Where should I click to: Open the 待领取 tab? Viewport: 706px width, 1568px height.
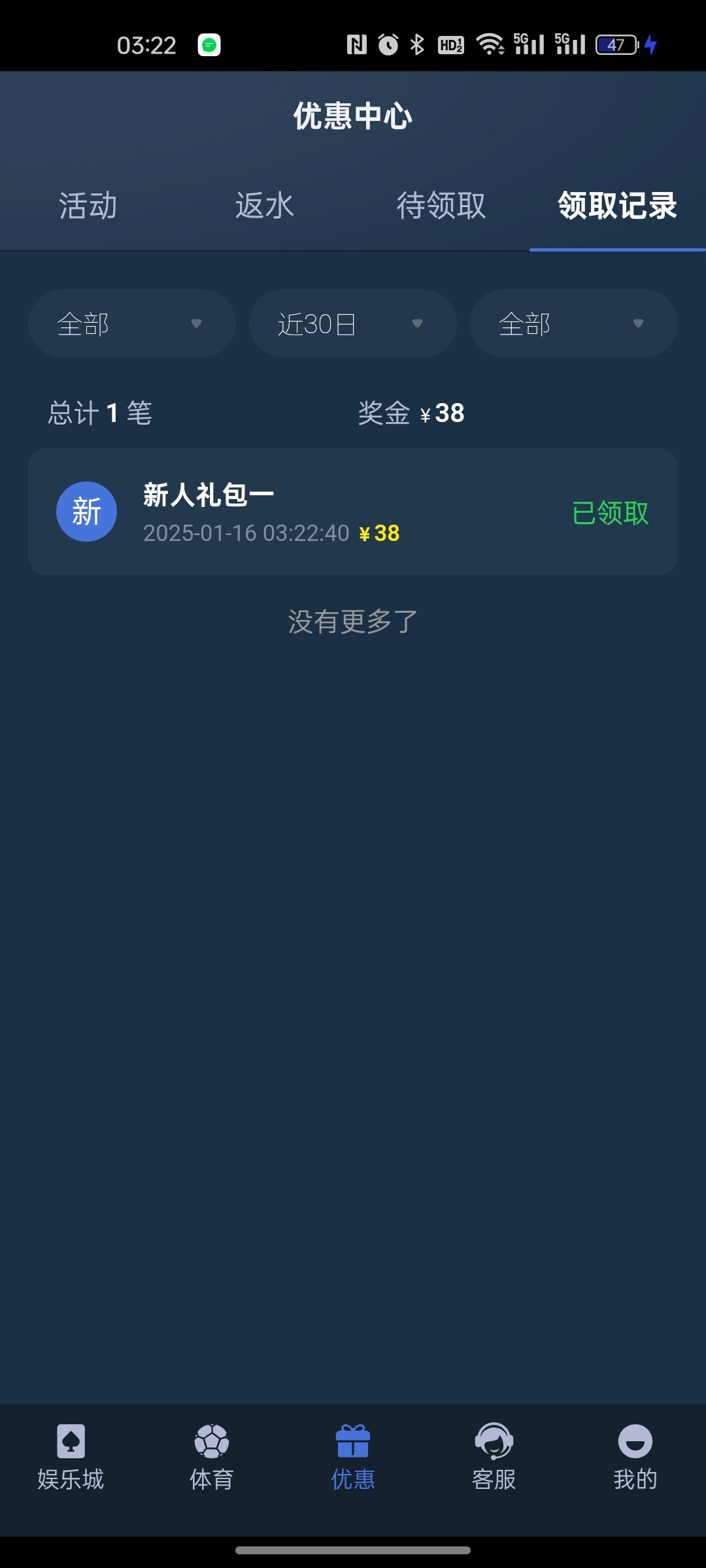click(x=441, y=206)
